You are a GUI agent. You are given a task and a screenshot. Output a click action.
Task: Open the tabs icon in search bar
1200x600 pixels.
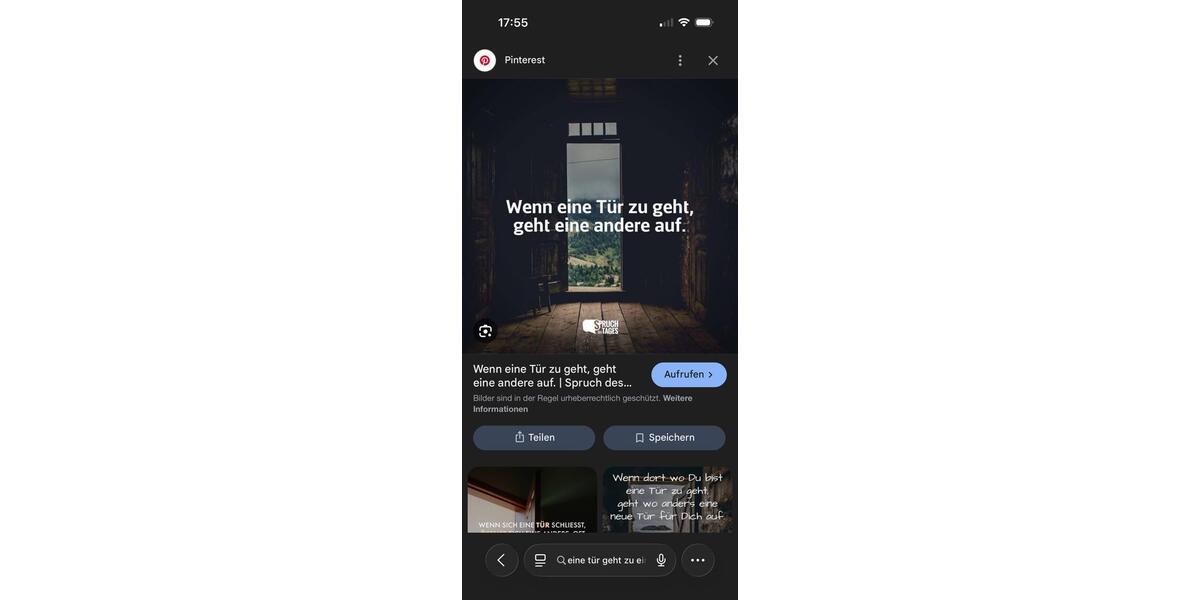pyautogui.click(x=540, y=560)
